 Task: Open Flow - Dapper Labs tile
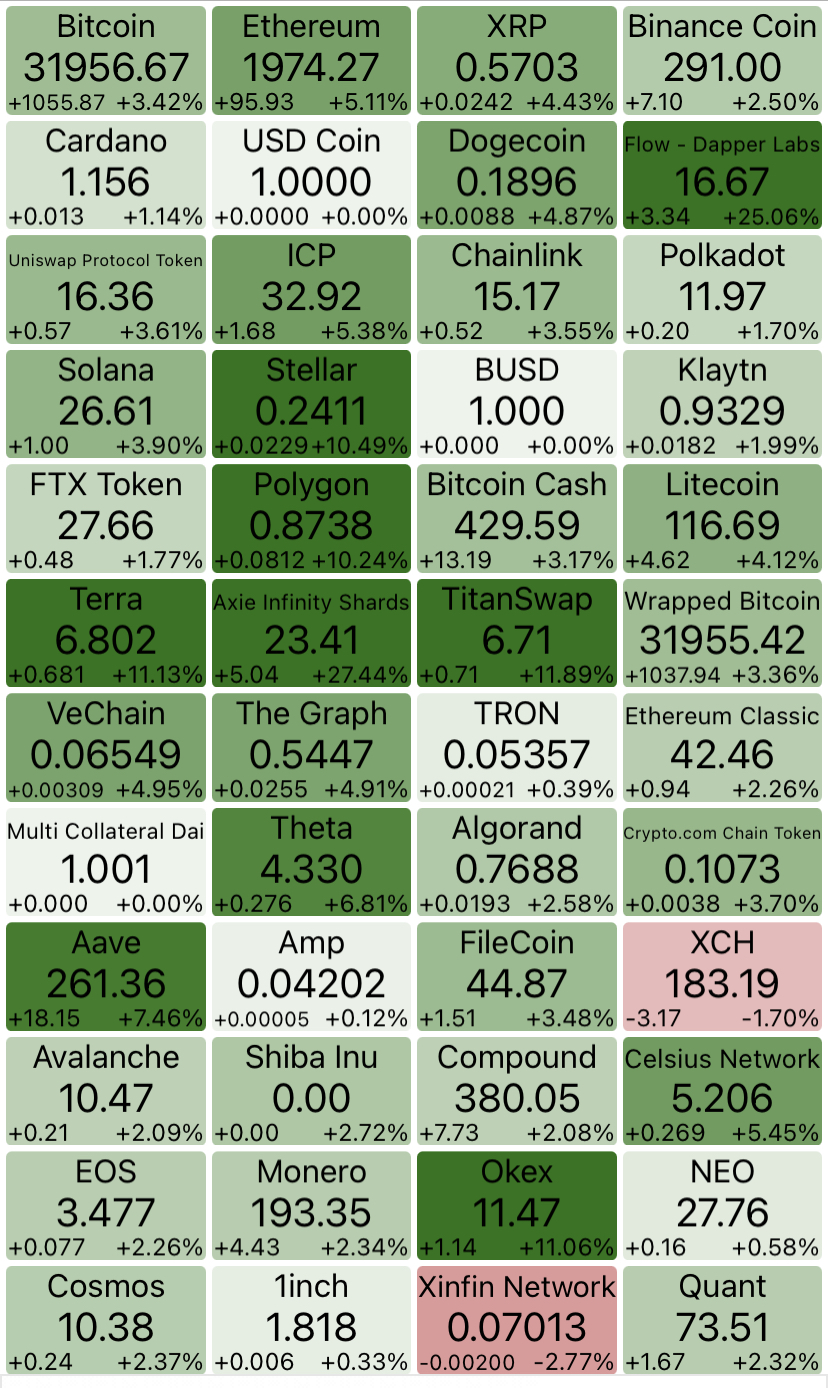pos(722,175)
